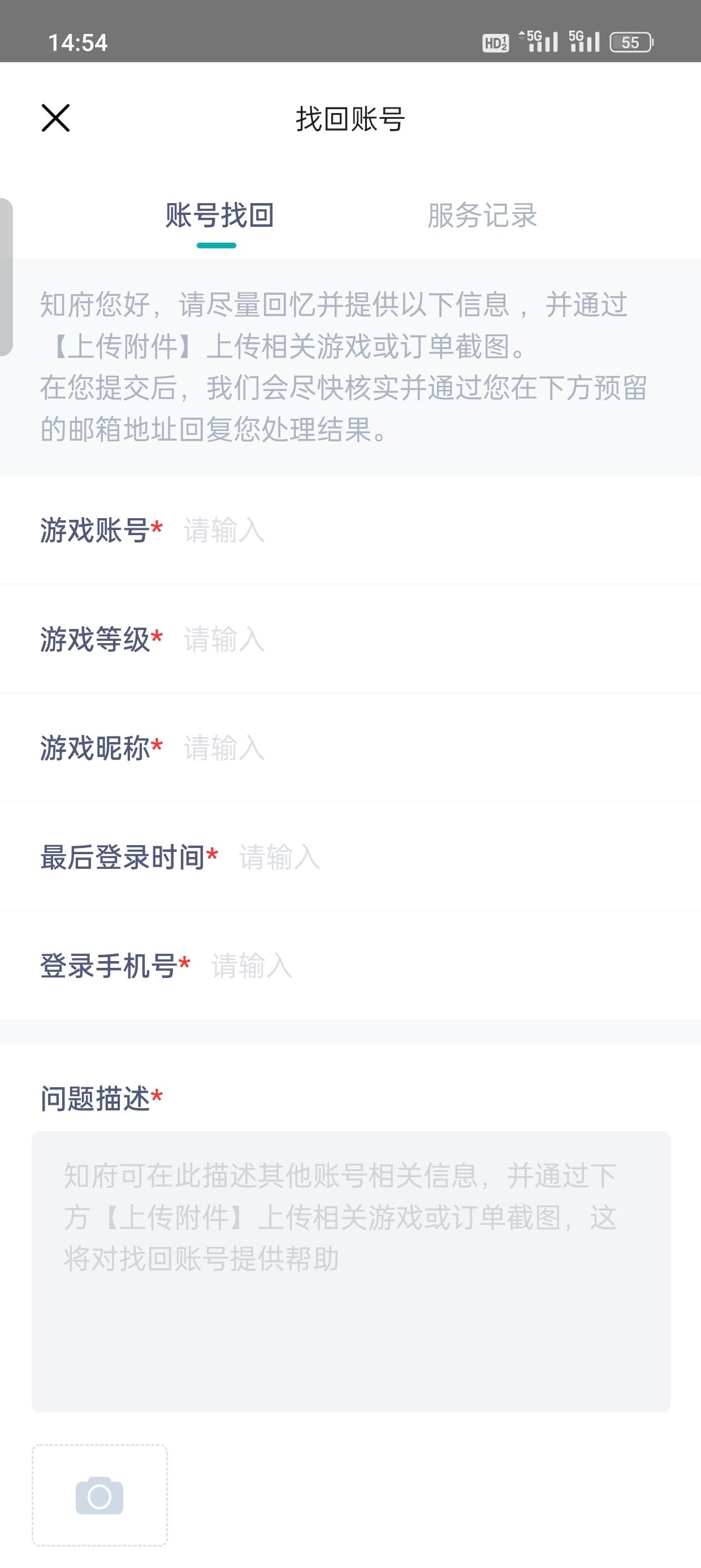Switch to the 服务记录 tab
Image resolution: width=701 pixels, height=1568 pixels.
(x=482, y=216)
